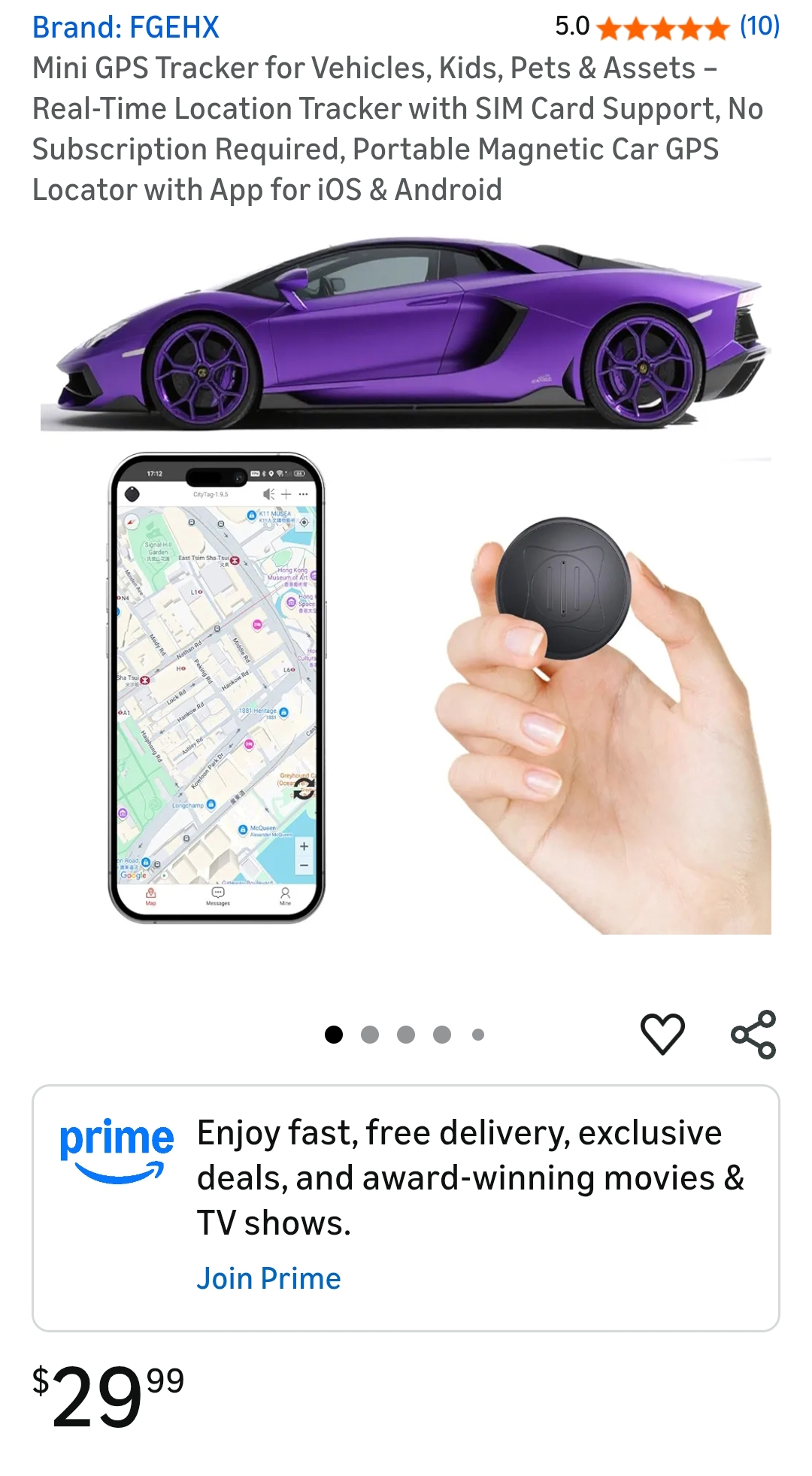
Task: Tap the compass locate icon on the map
Action: click(x=304, y=523)
